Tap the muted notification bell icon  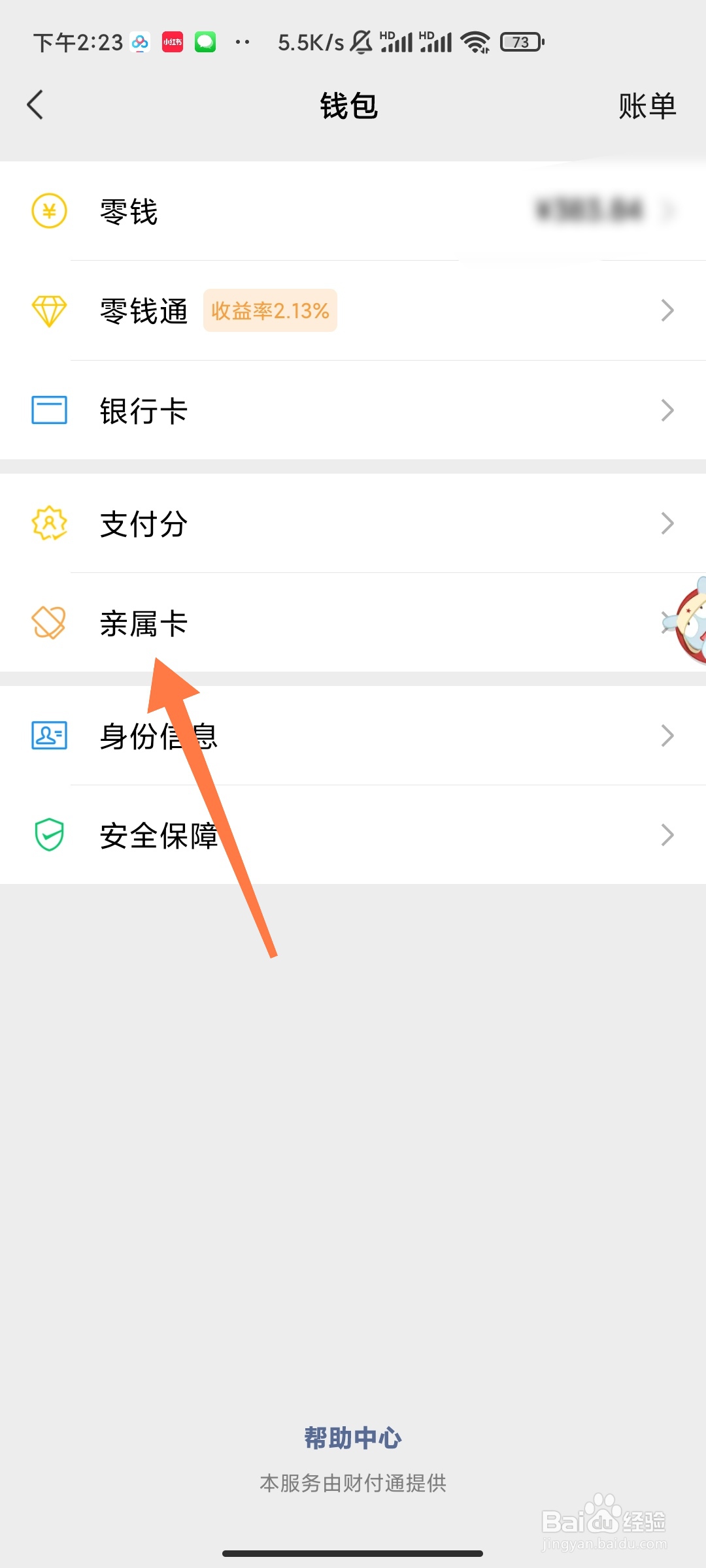[360, 41]
